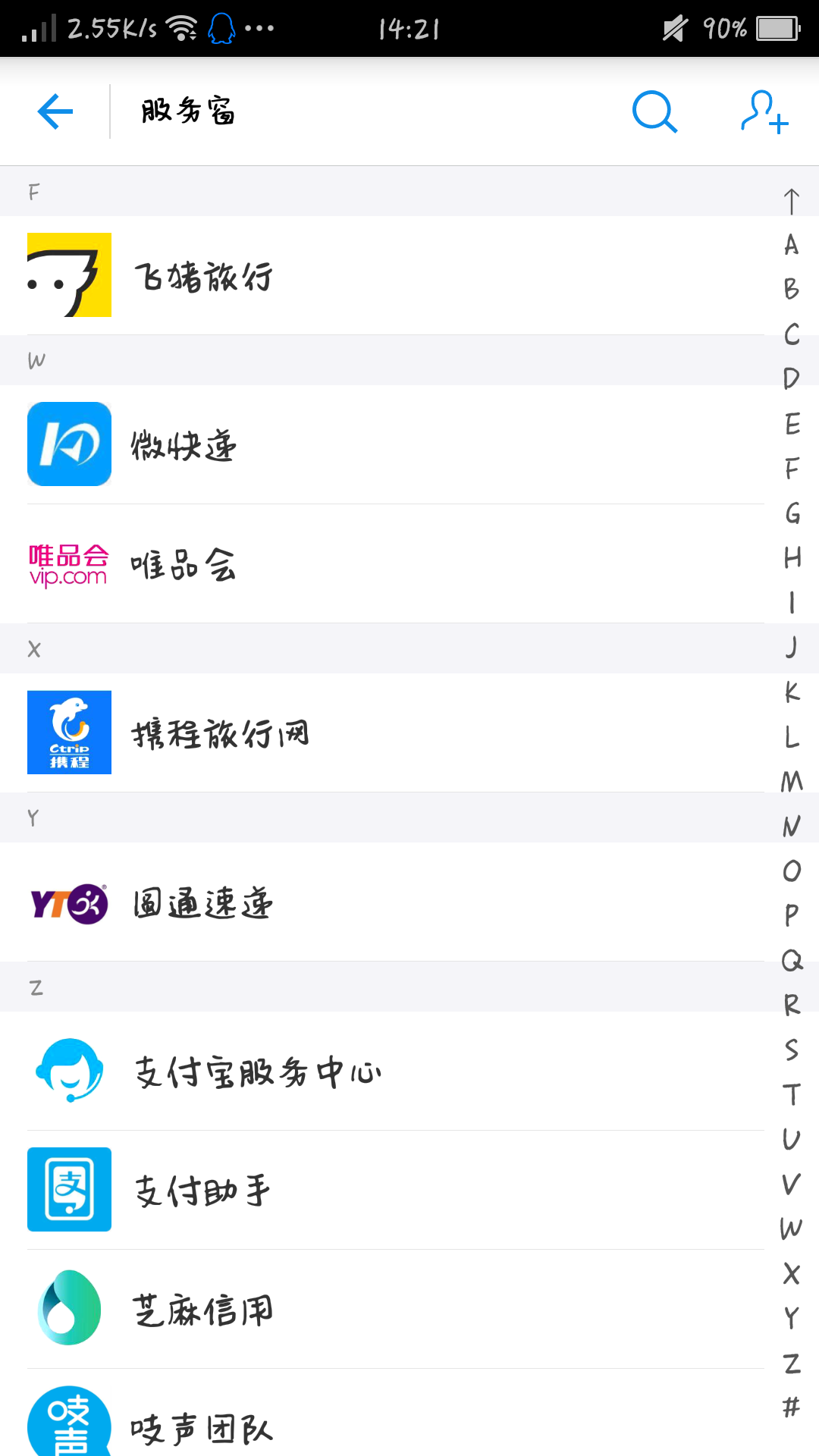
Task: Open 吱声团队 service account
Action: pyautogui.click(x=382, y=1413)
